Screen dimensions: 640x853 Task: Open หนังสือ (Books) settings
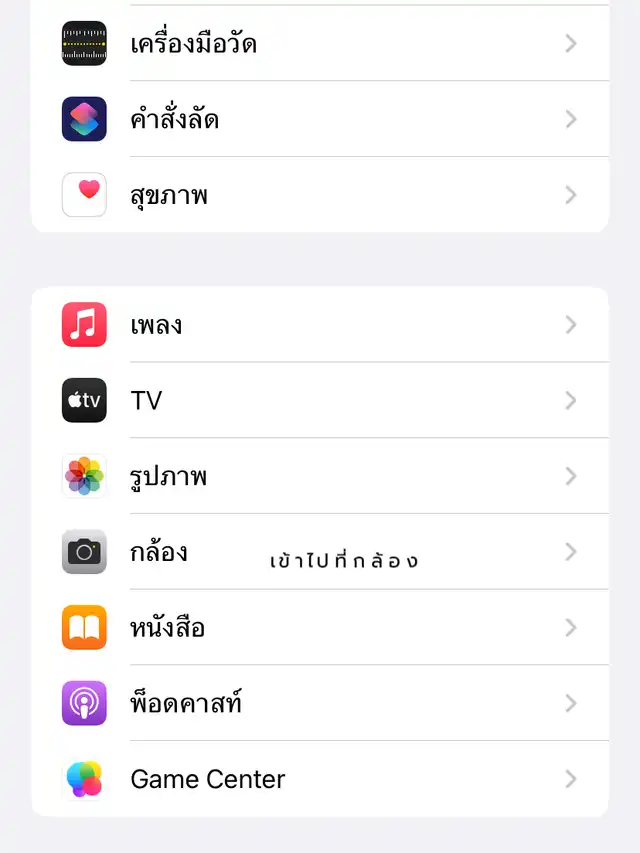320,628
